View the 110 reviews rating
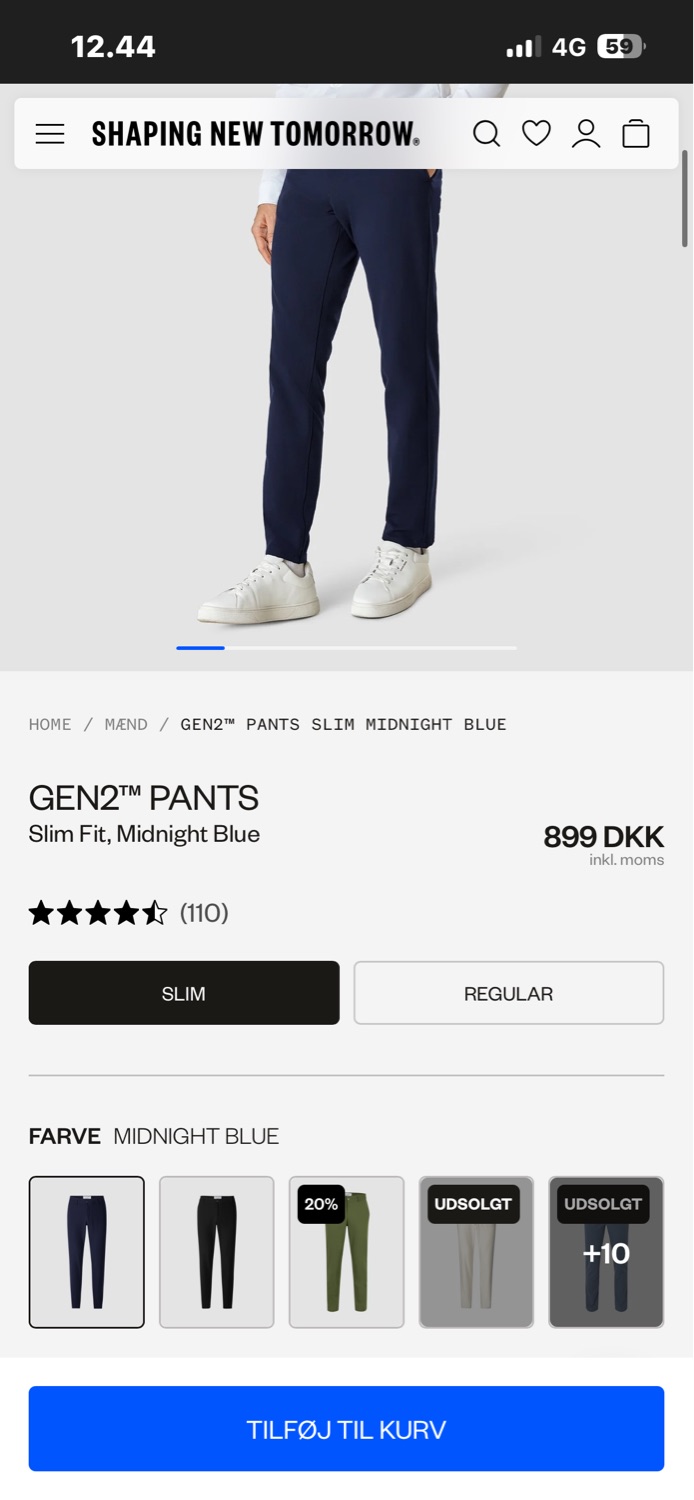Screen dimensions: 694x1500 point(128,913)
